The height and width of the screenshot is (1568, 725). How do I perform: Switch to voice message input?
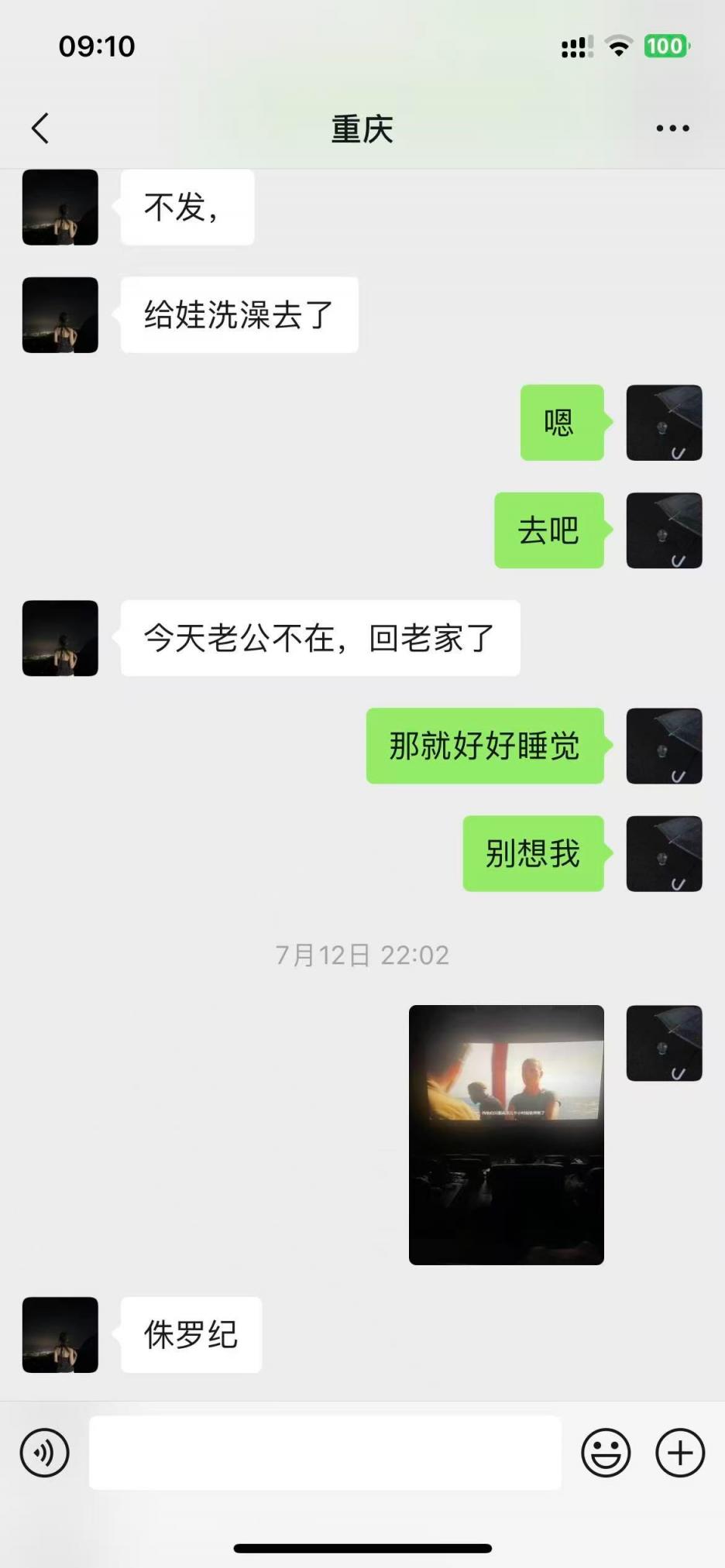(45, 1453)
